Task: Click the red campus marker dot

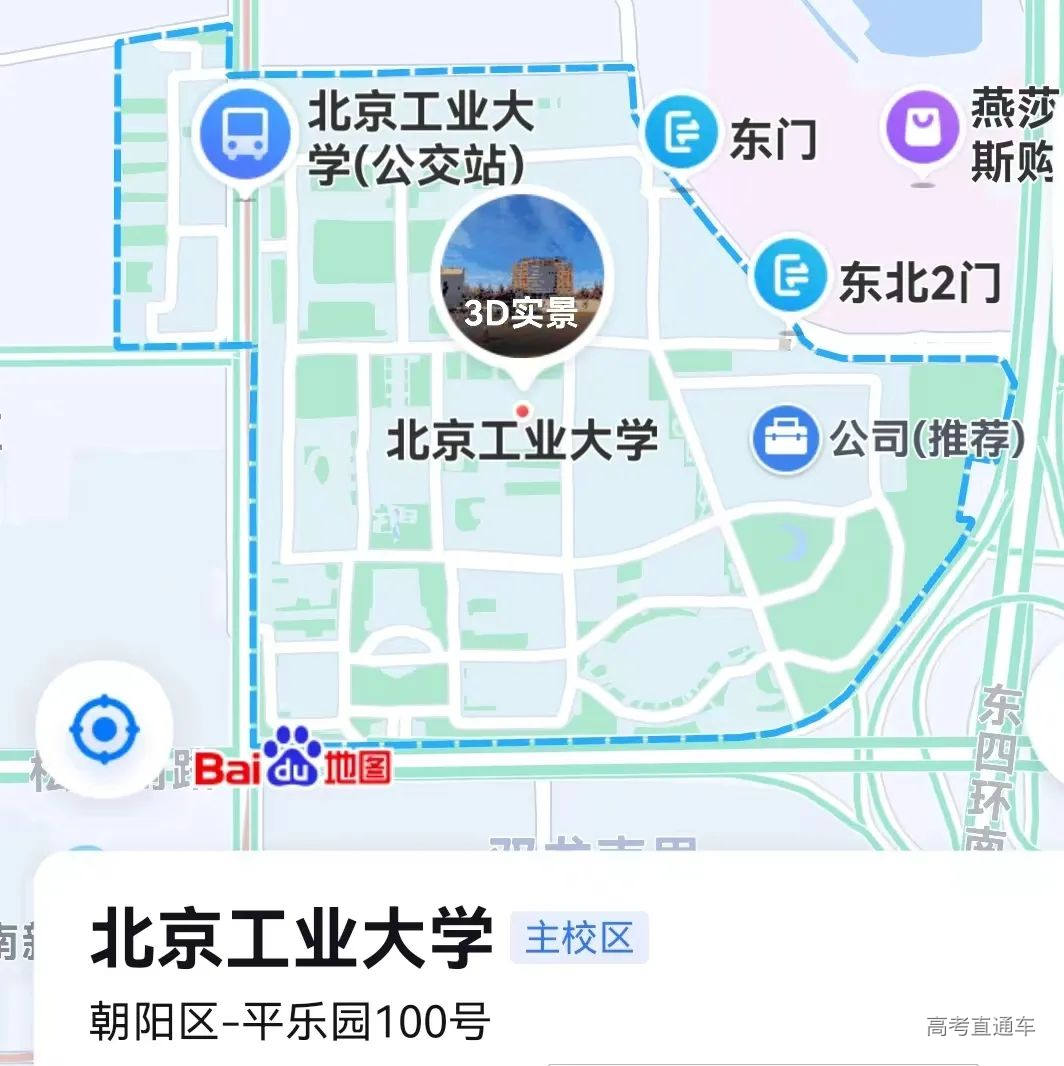Action: [523, 409]
